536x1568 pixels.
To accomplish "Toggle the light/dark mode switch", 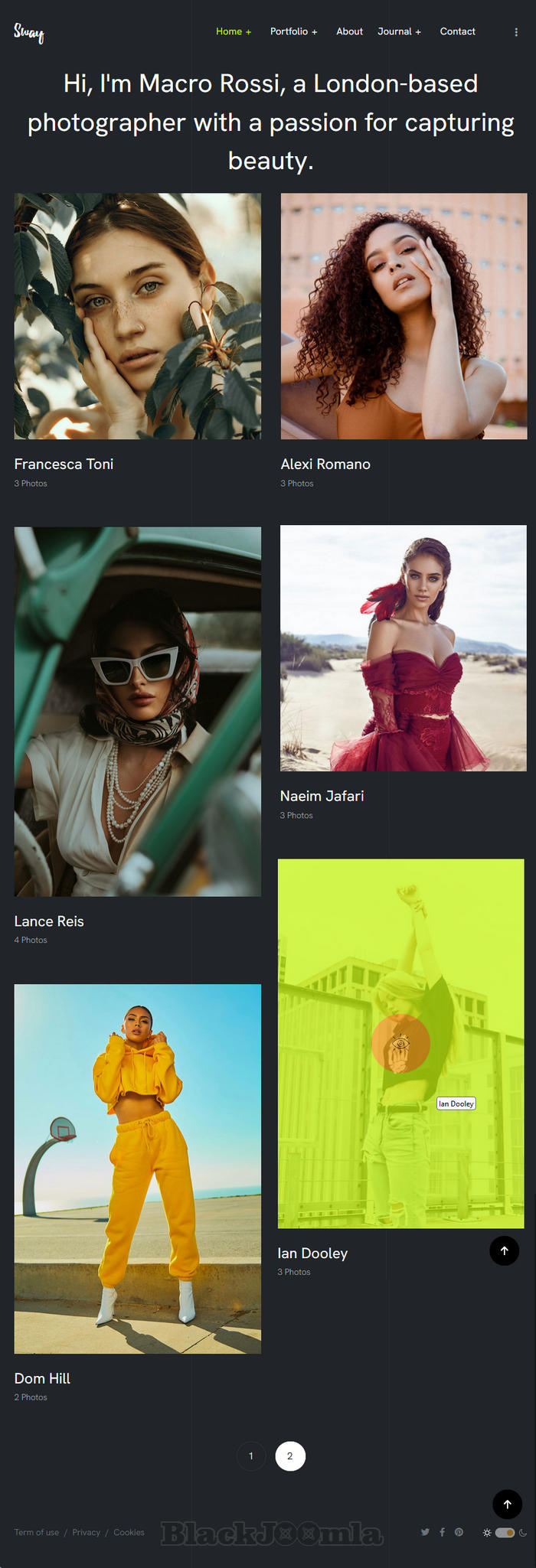I will tap(505, 1532).
